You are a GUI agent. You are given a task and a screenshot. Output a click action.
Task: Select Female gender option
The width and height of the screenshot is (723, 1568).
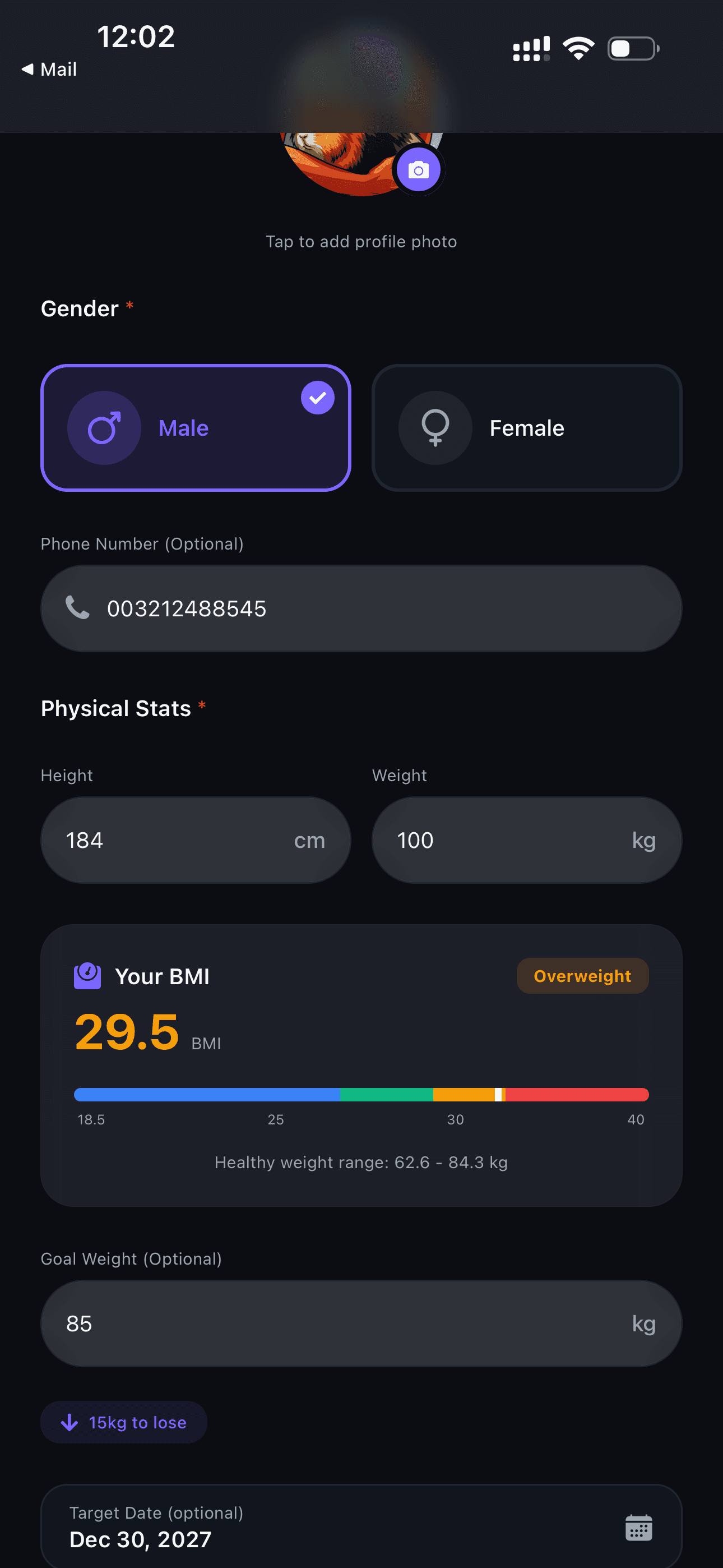[x=526, y=428]
